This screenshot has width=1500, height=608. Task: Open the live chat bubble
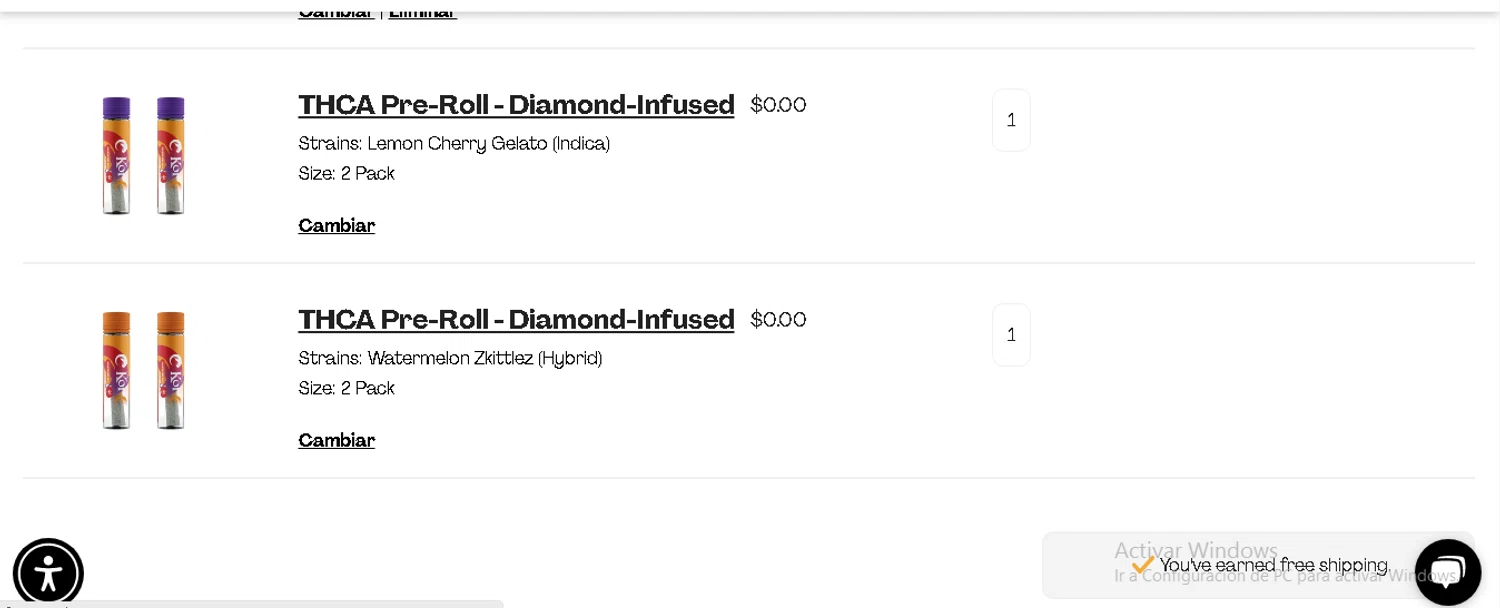pyautogui.click(x=1447, y=572)
